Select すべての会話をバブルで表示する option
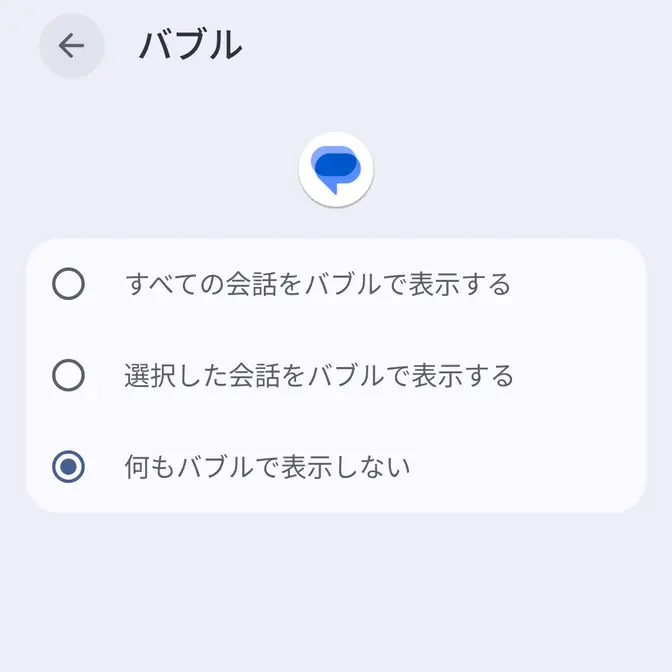The image size is (672, 672). [69, 285]
